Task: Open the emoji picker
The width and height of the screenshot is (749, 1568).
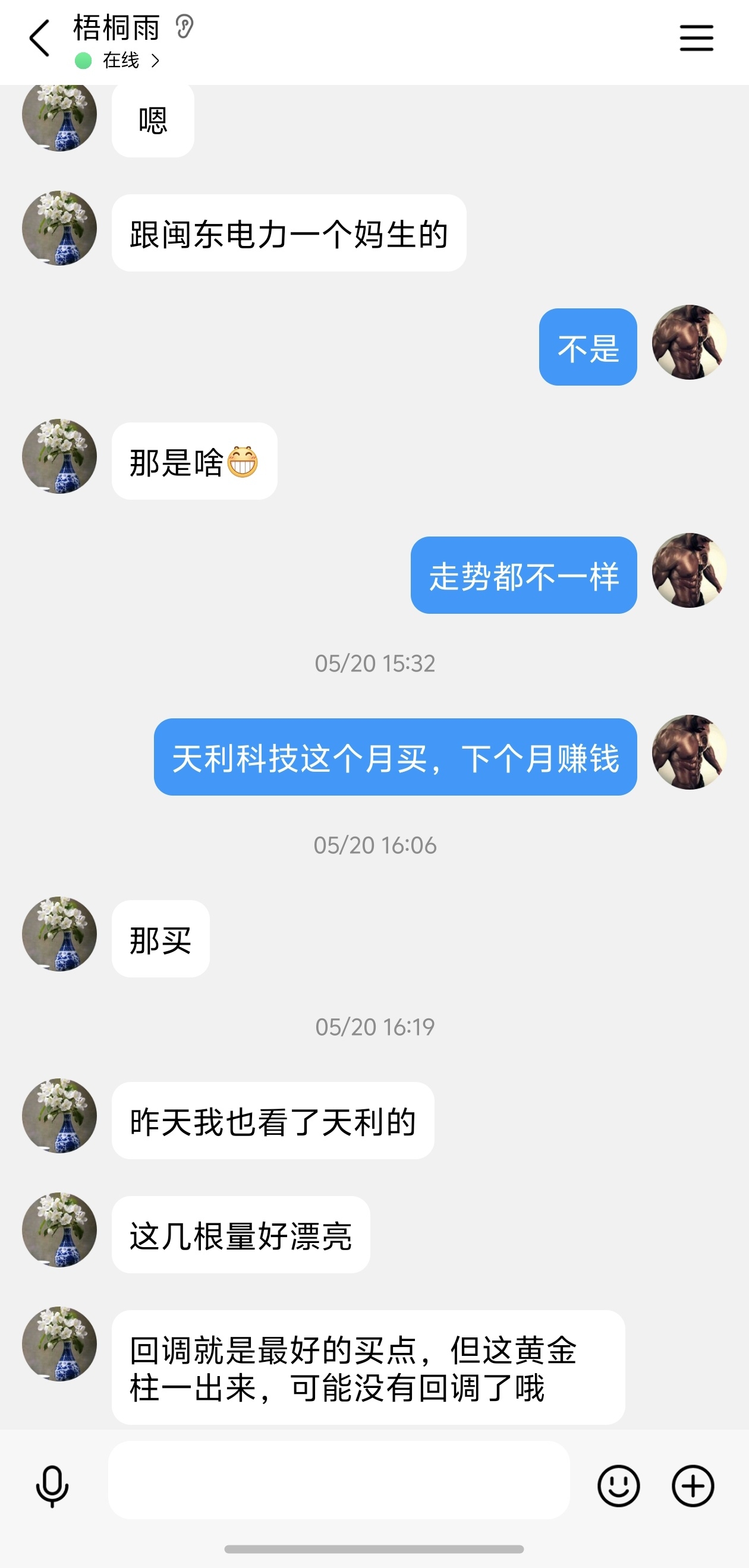Action: 618,1486
